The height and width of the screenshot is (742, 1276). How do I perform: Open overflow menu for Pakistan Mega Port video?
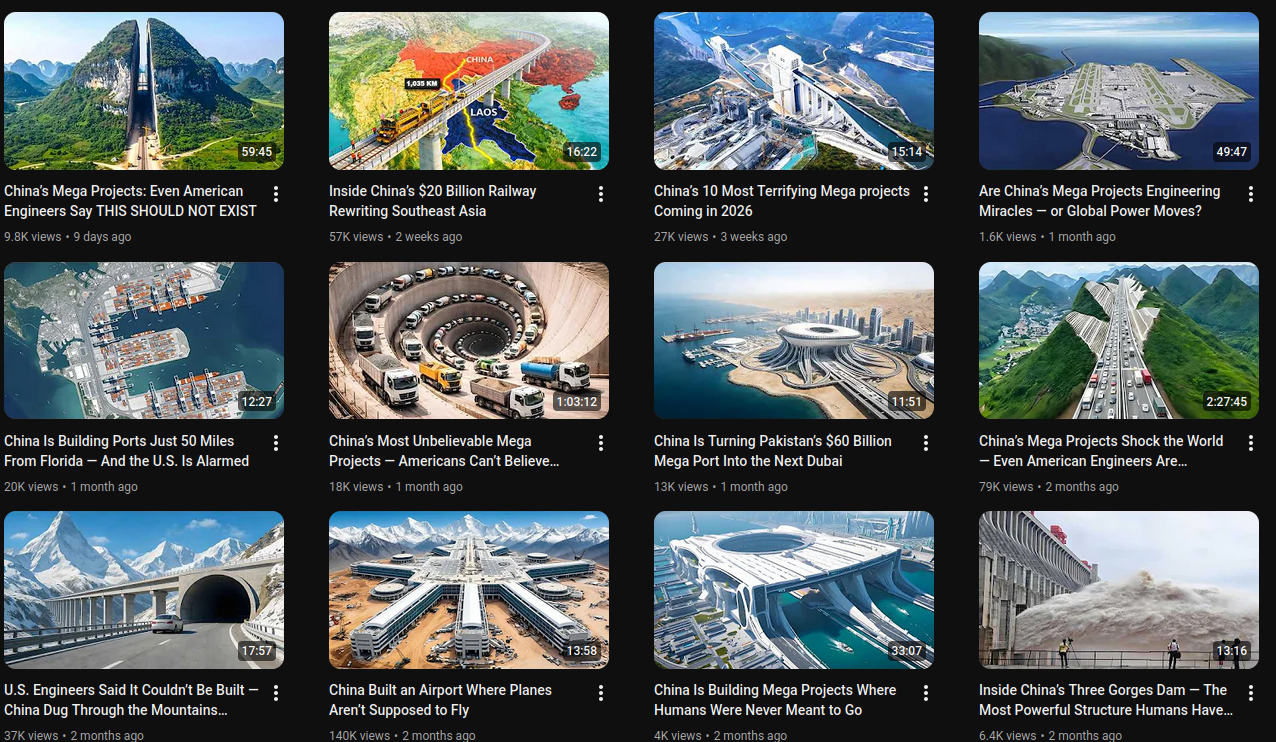pos(926,443)
